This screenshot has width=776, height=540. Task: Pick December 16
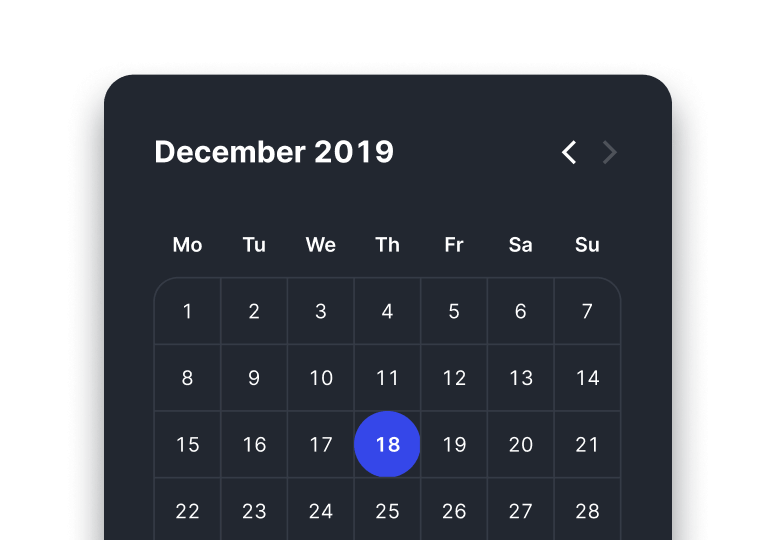[254, 444]
